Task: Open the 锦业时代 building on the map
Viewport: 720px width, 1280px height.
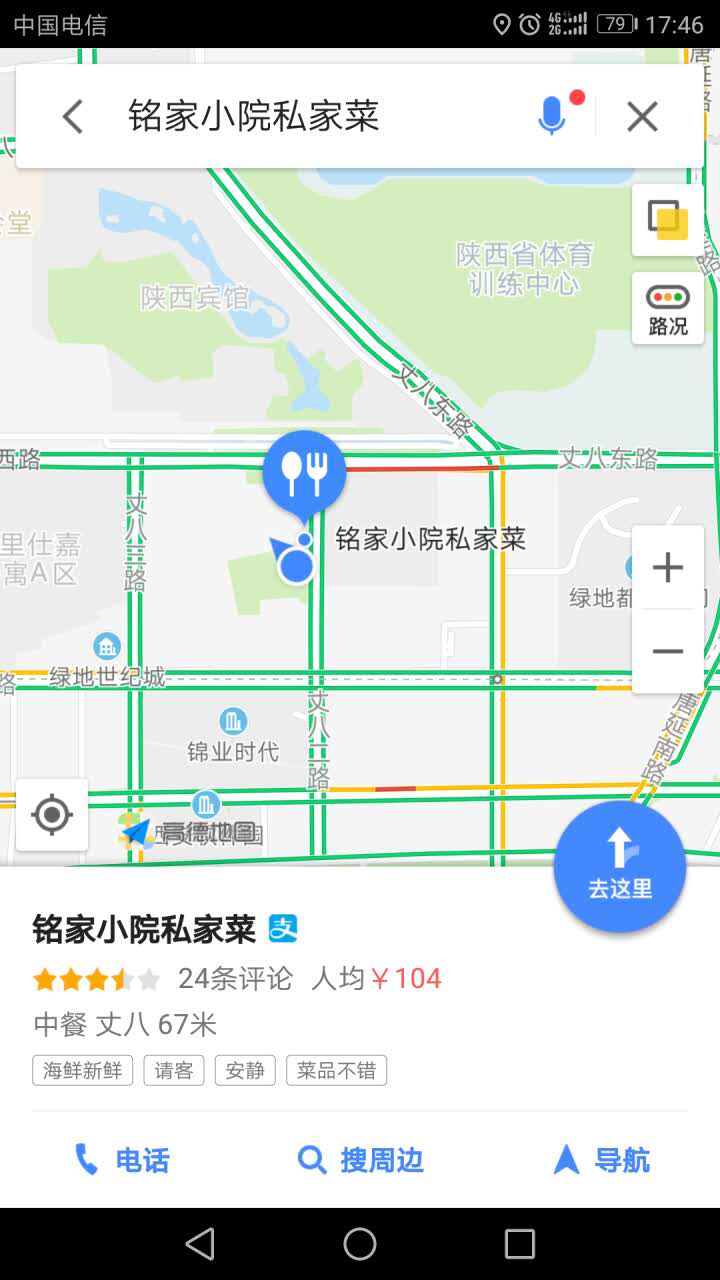Action: point(233,733)
